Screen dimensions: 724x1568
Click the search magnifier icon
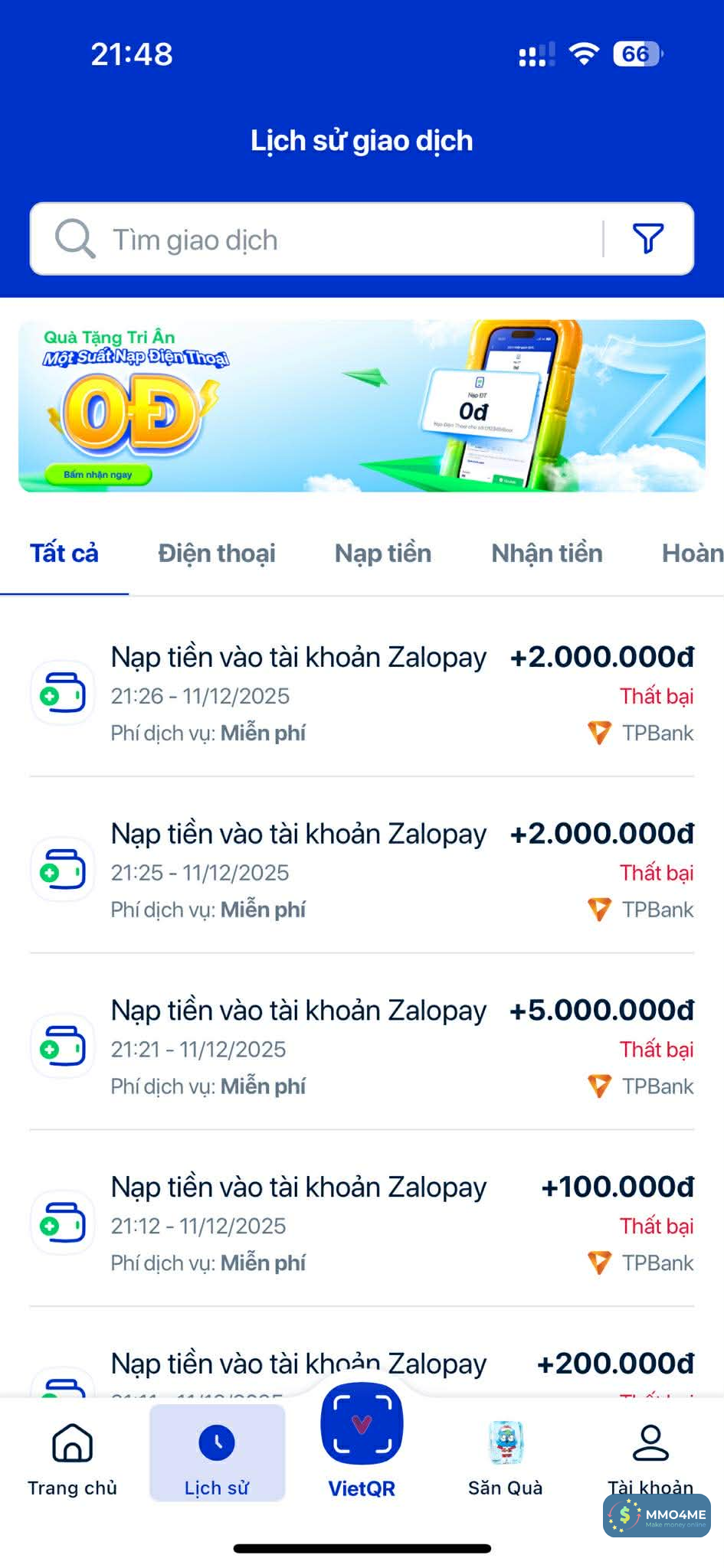click(x=74, y=239)
